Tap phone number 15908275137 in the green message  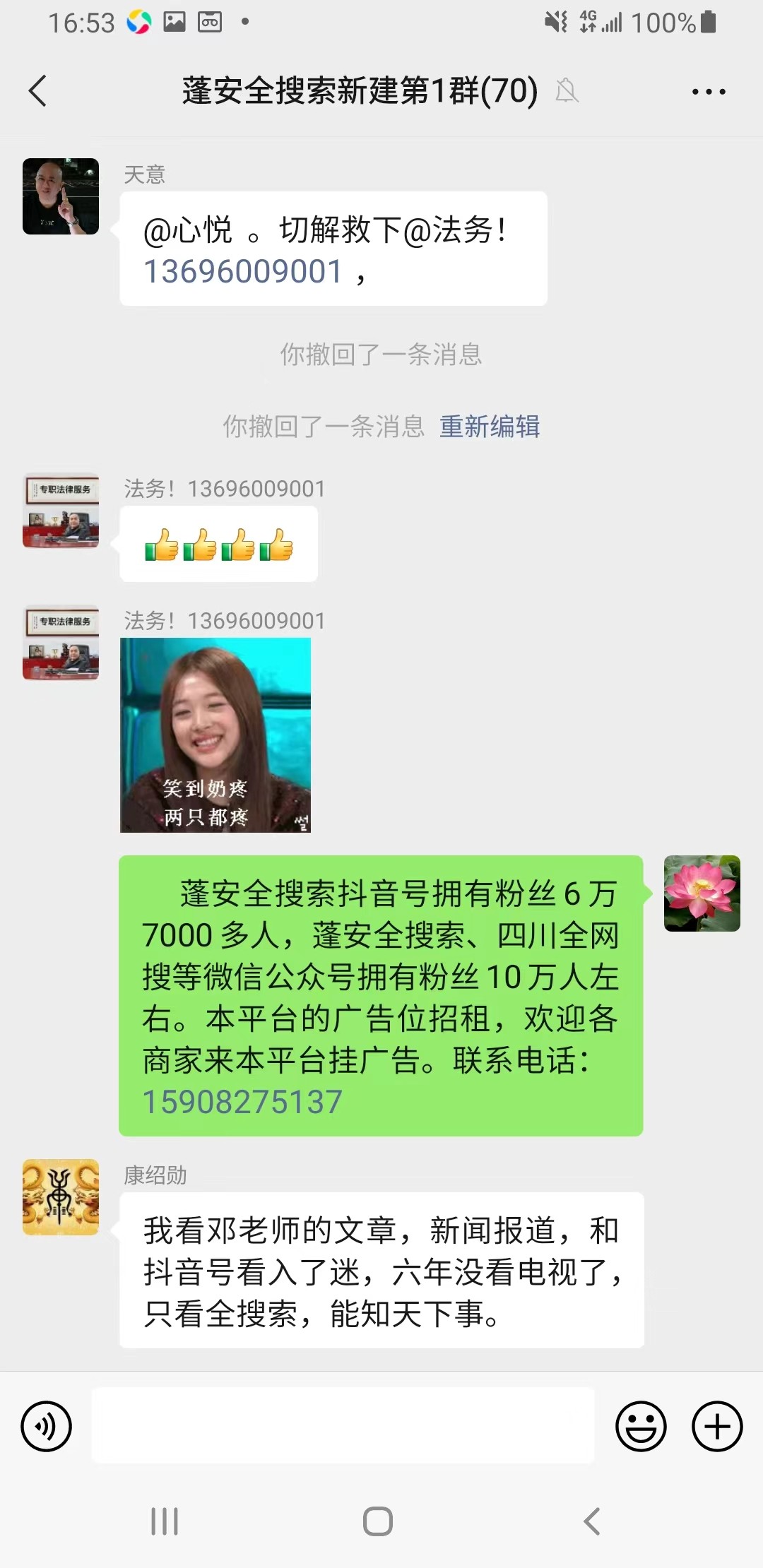click(x=242, y=1102)
